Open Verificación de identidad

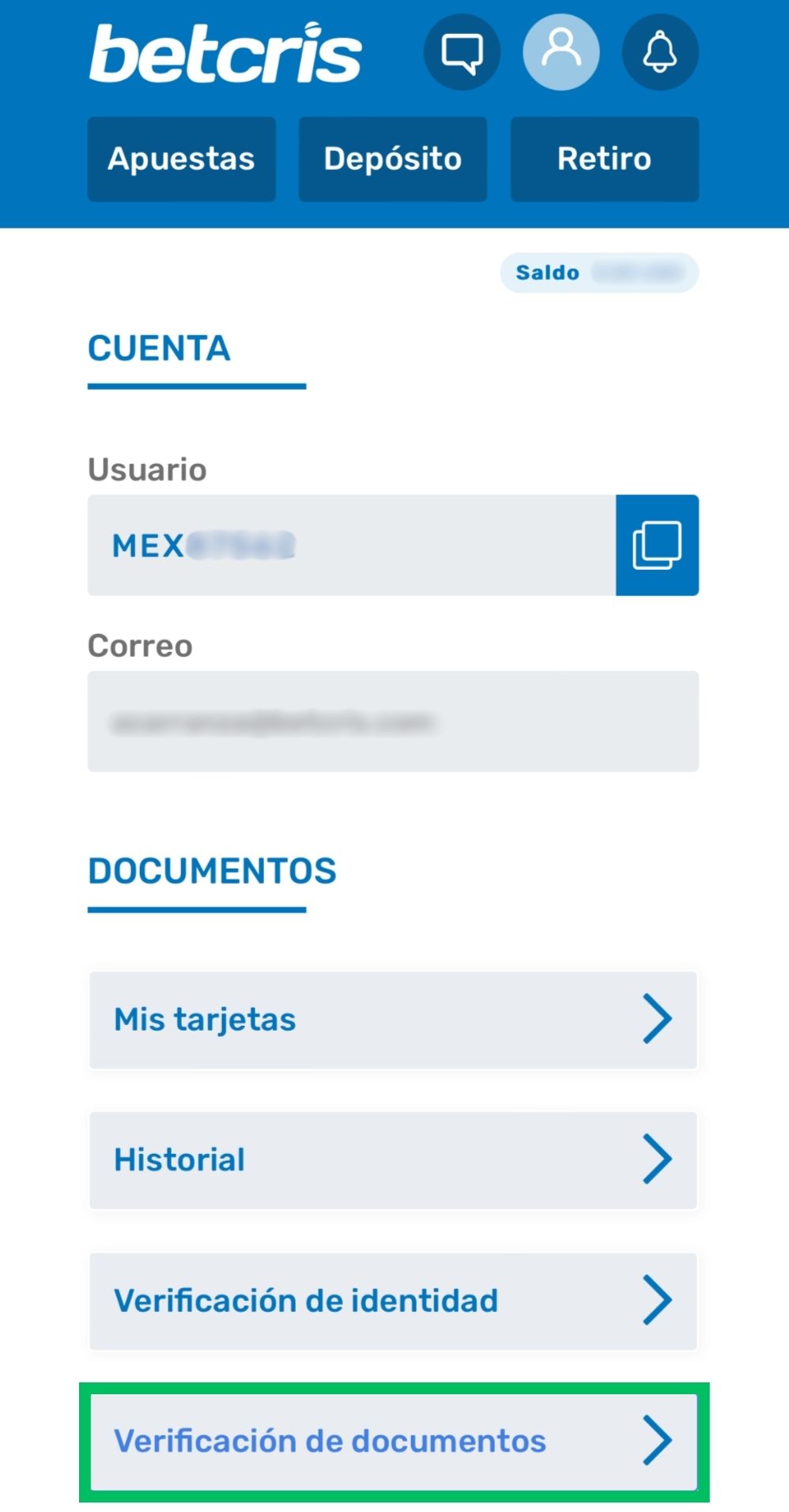(x=393, y=1300)
